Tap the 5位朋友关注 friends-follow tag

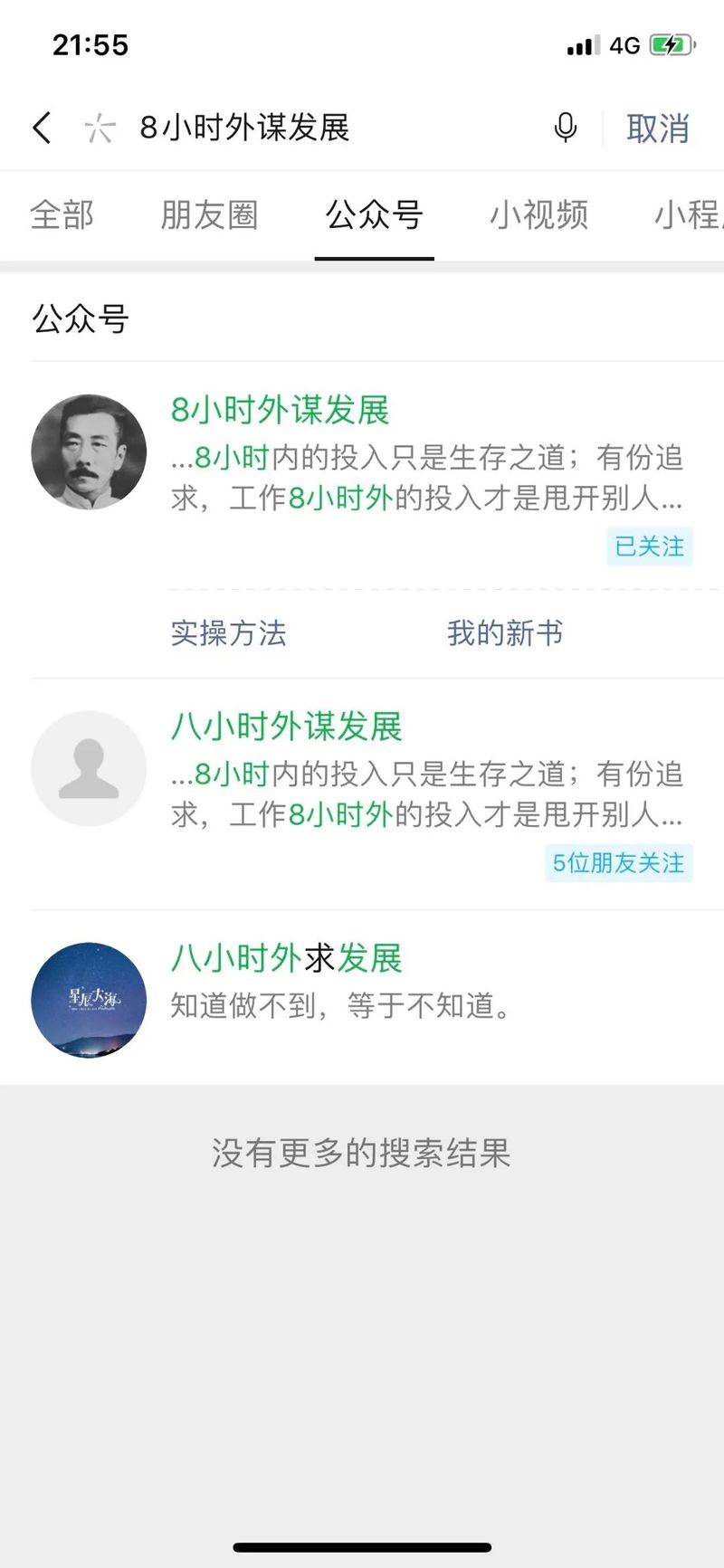pos(619,864)
